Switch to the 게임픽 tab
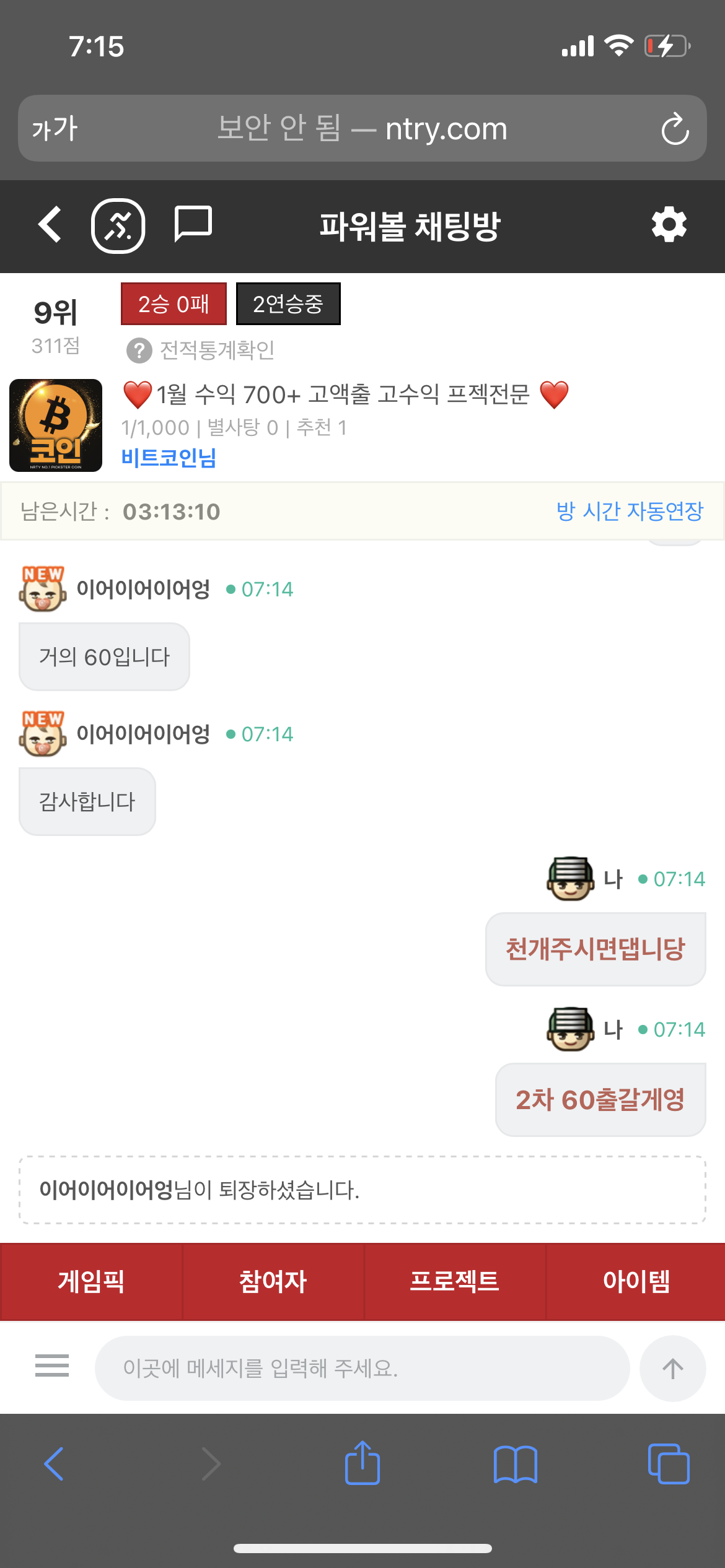Viewport: 725px width, 1568px height. coord(91,1281)
